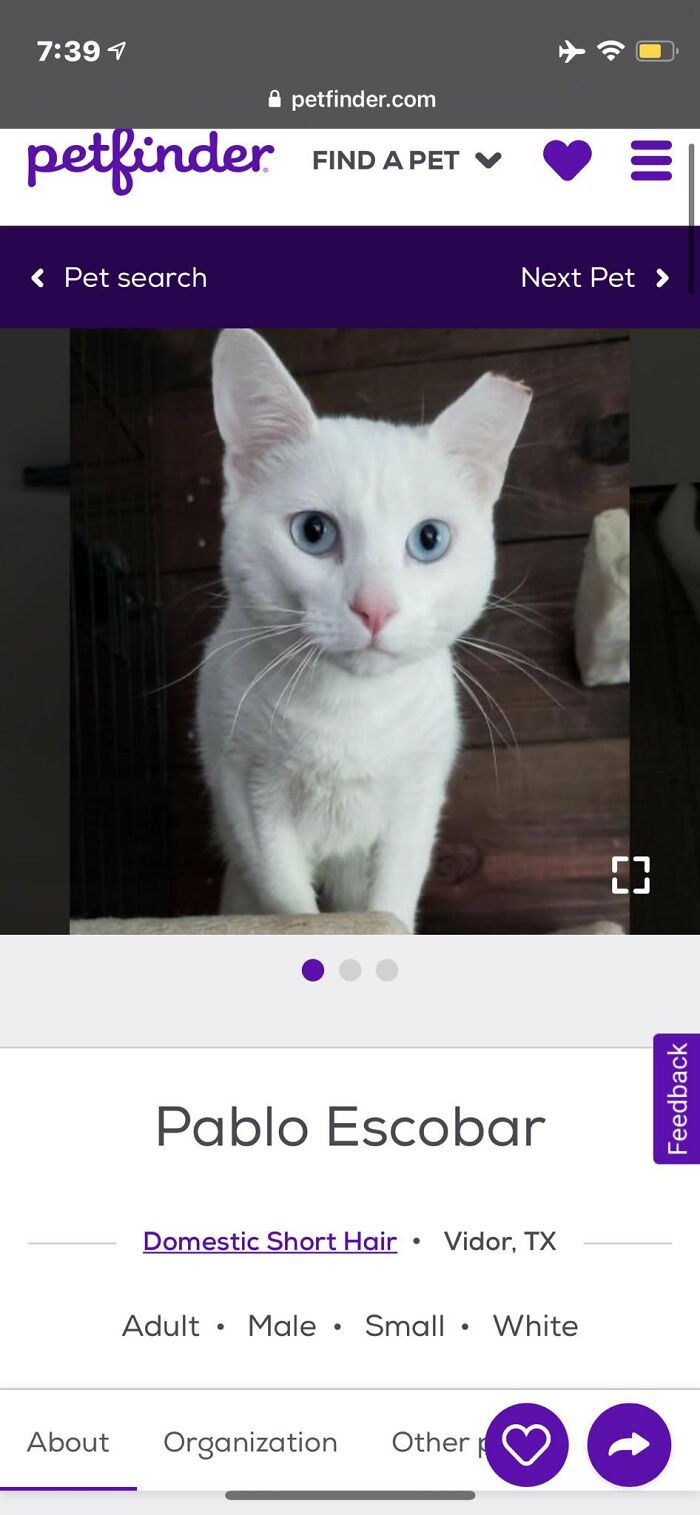Viewport: 700px width, 1515px height.
Task: Open the Feedback side tab
Action: pos(676,1098)
